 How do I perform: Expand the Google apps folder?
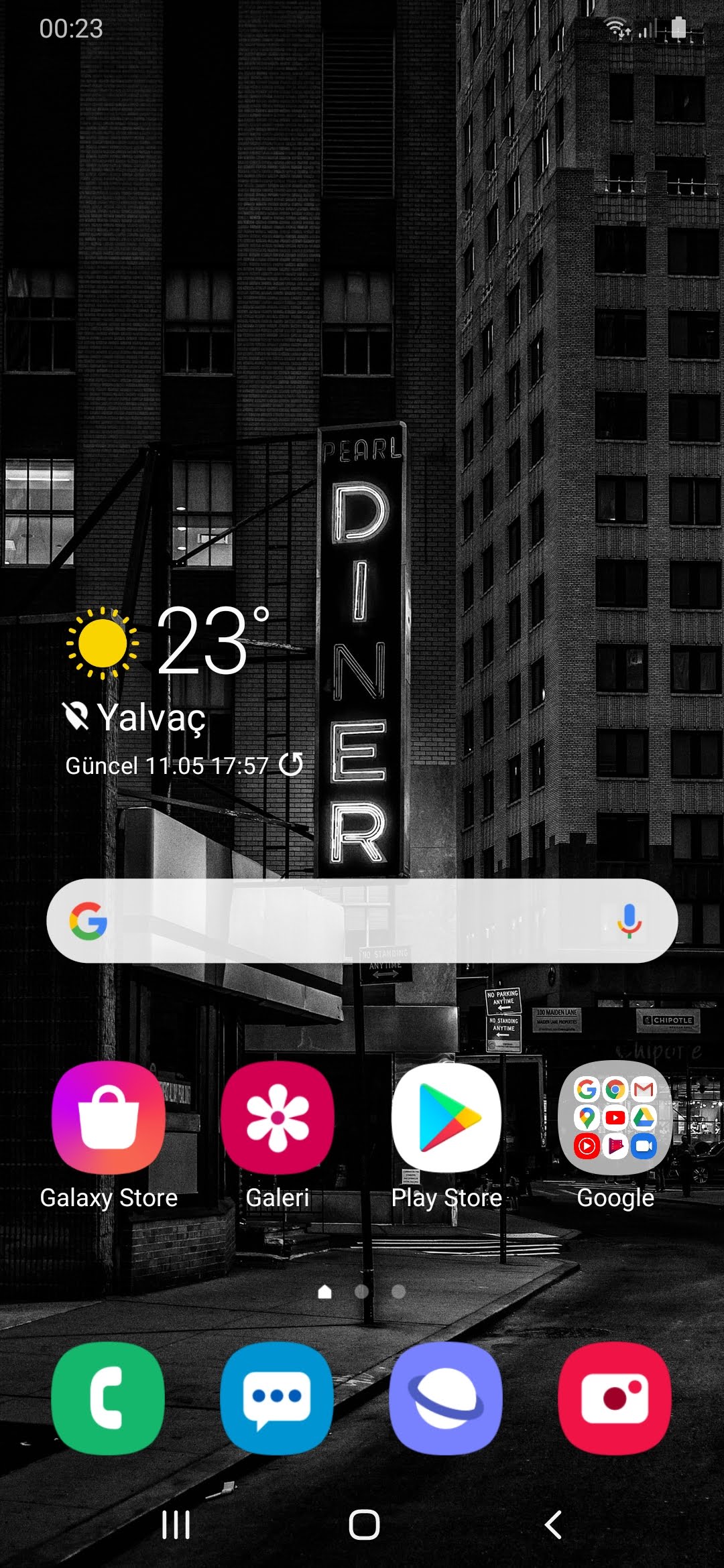[615, 1118]
